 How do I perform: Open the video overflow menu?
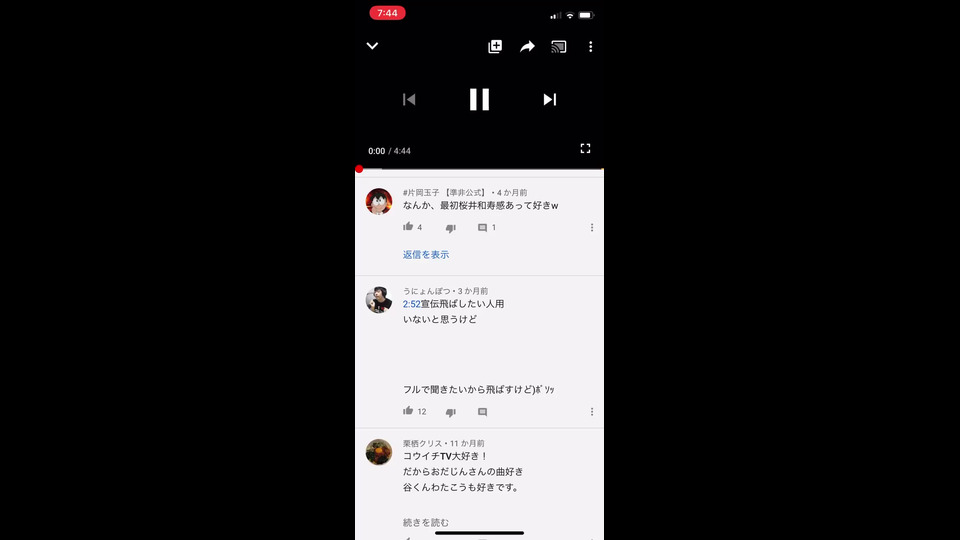click(591, 46)
